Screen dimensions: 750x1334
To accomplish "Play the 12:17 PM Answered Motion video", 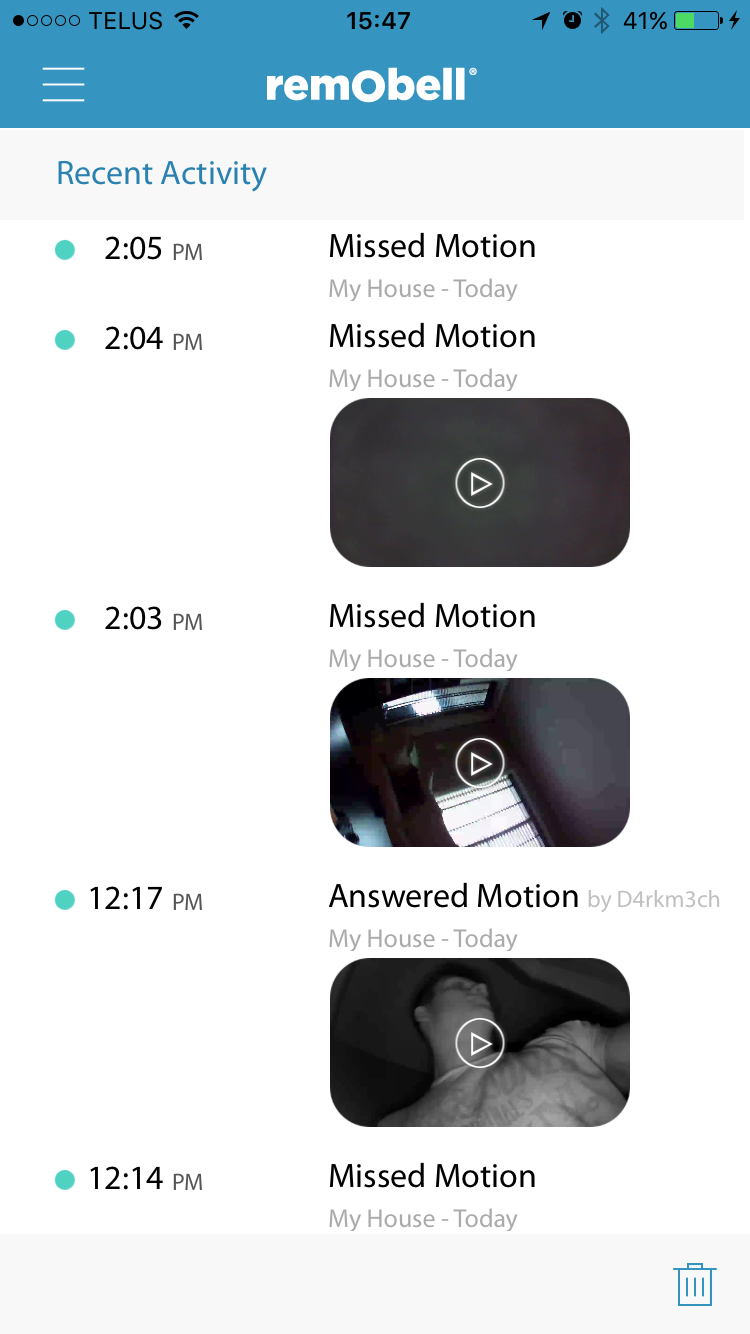I will click(480, 1044).
